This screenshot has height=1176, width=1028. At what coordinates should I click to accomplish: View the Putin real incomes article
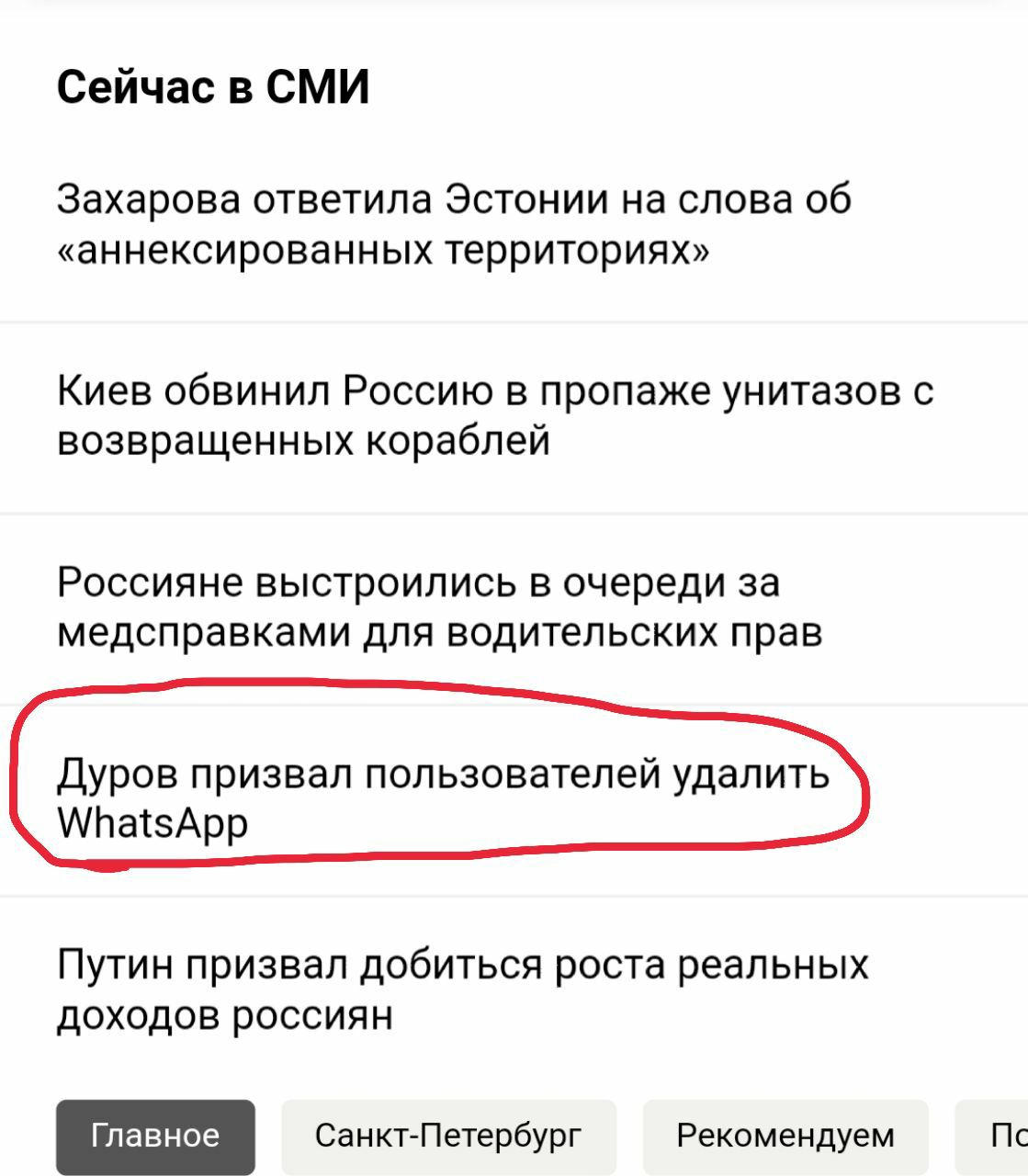pos(462,990)
